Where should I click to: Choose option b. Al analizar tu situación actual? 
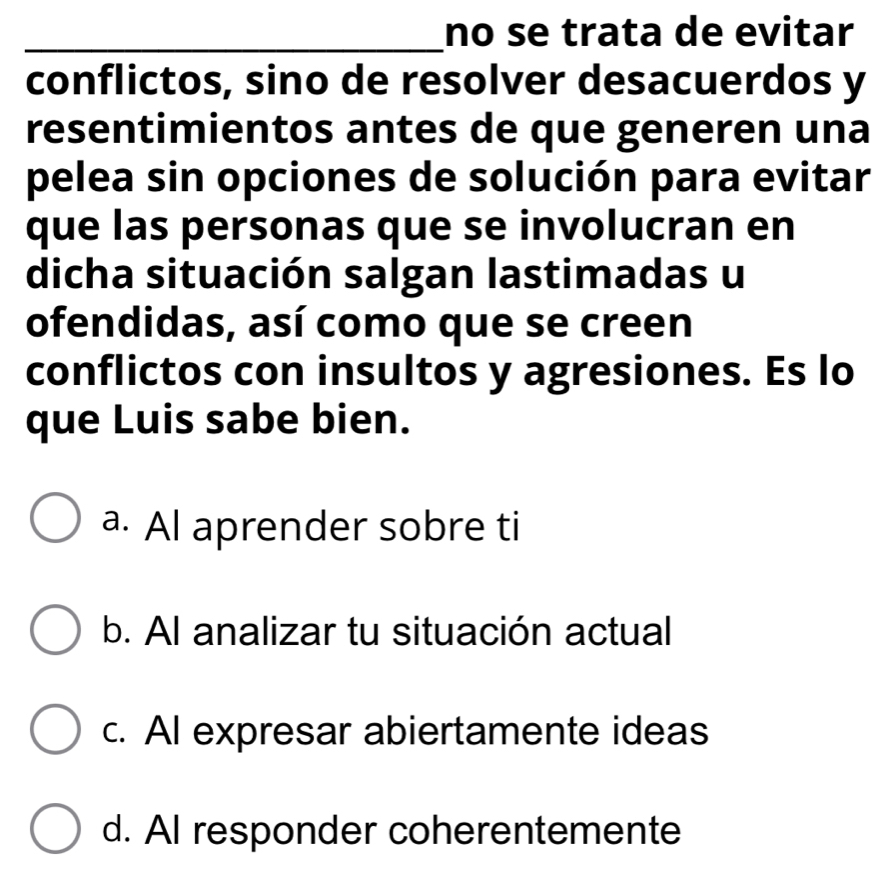[57, 630]
